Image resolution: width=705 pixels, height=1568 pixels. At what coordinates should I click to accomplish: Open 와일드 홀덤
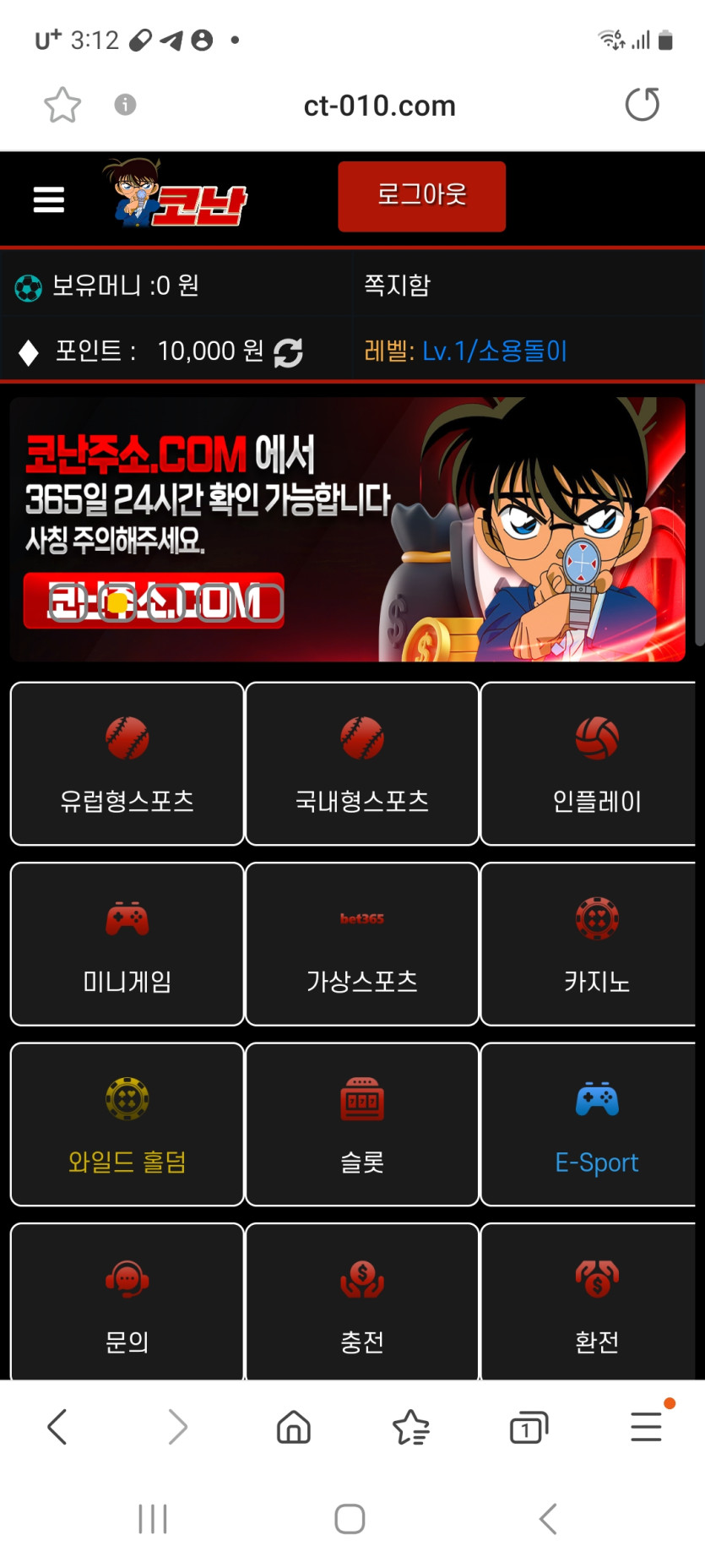coord(127,1124)
